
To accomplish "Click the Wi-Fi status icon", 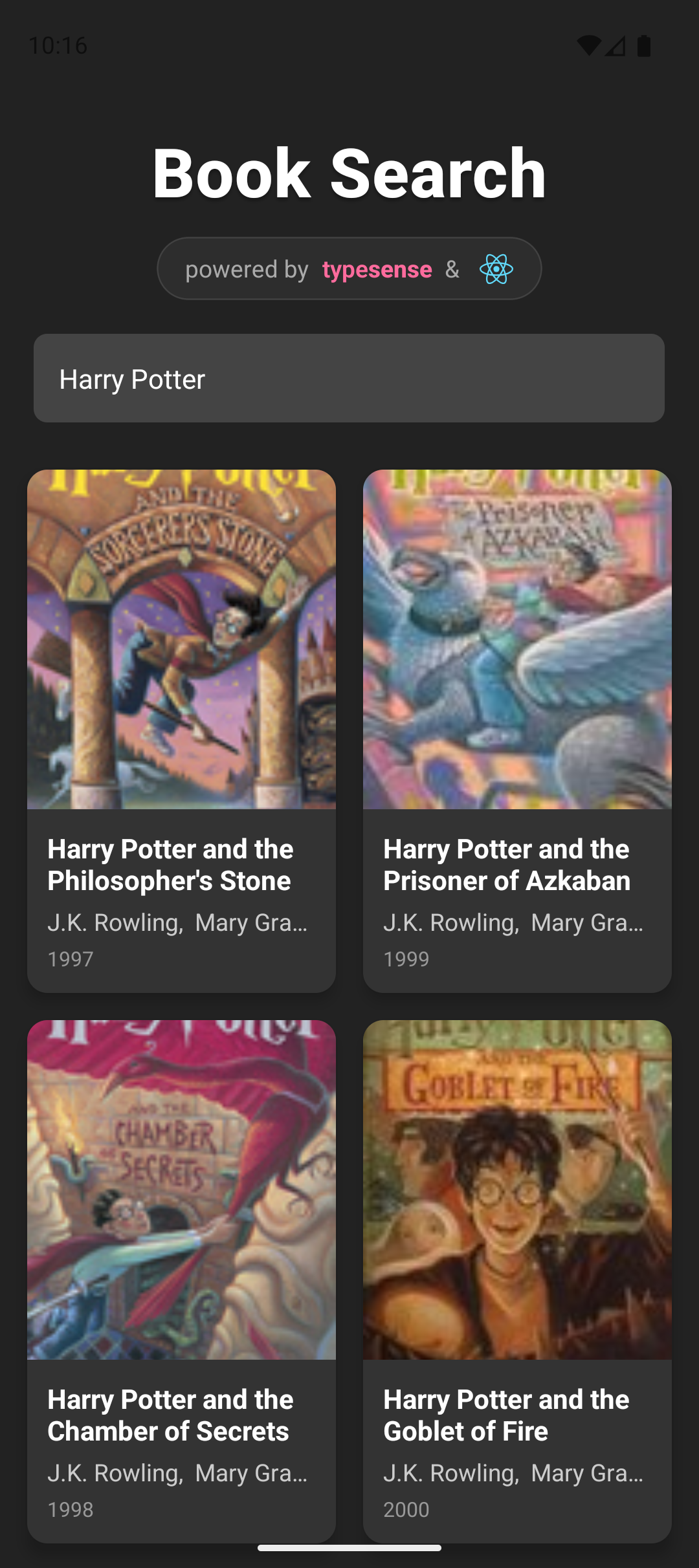I will pyautogui.click(x=588, y=45).
